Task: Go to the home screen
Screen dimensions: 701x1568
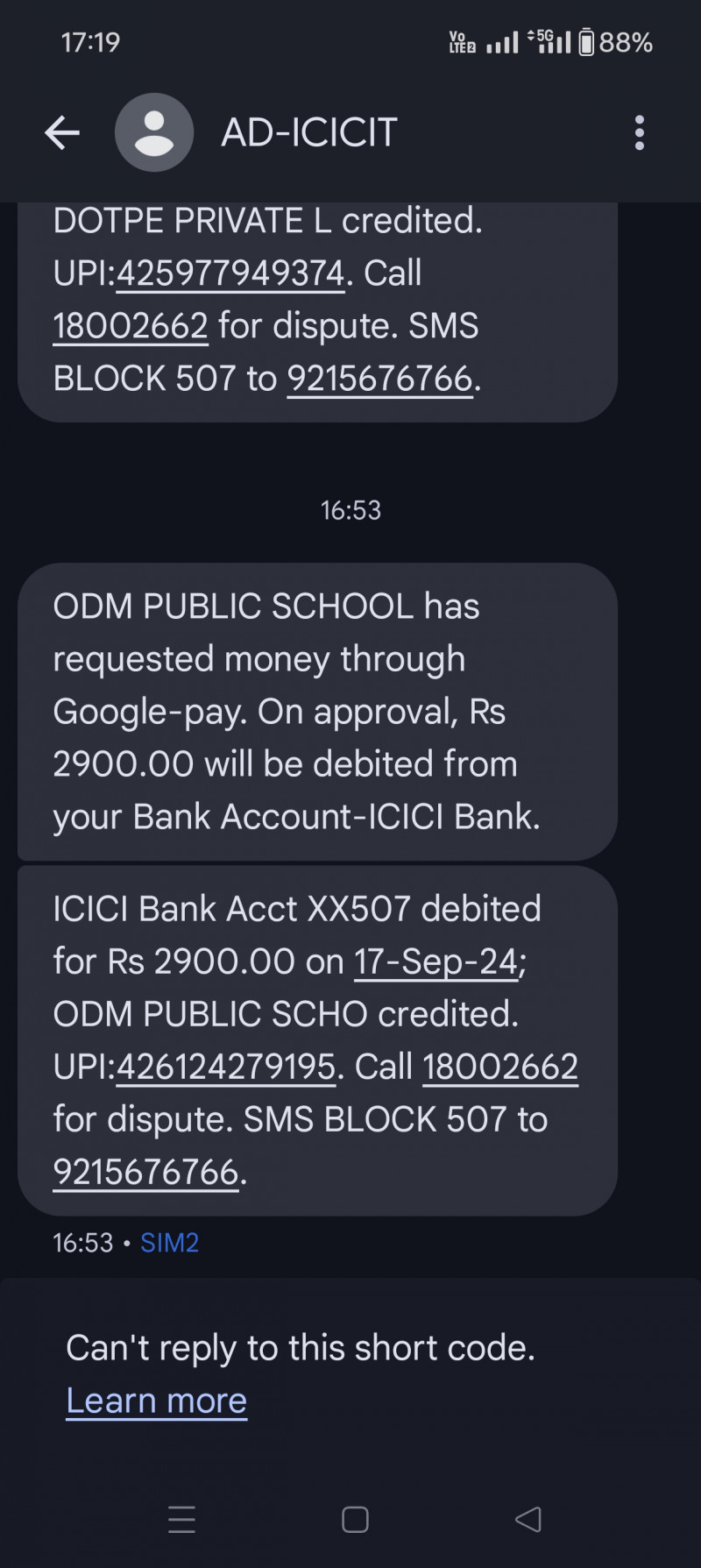Action: (355, 1519)
